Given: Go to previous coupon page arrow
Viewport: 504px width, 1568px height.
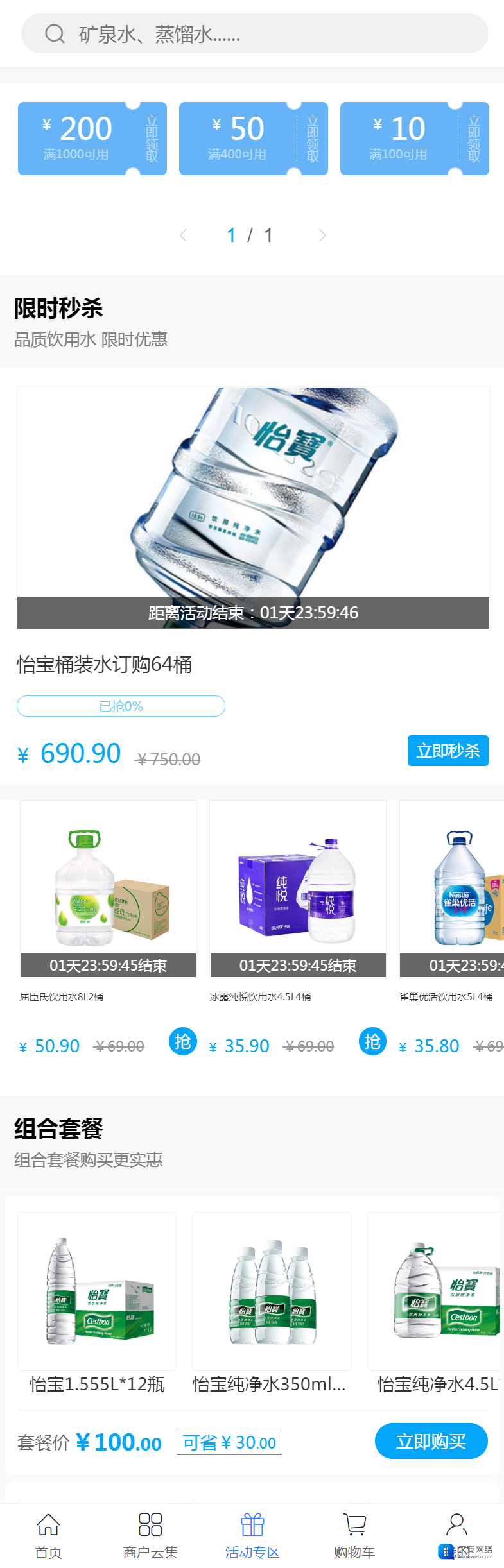Looking at the screenshot, I should pos(183,235).
